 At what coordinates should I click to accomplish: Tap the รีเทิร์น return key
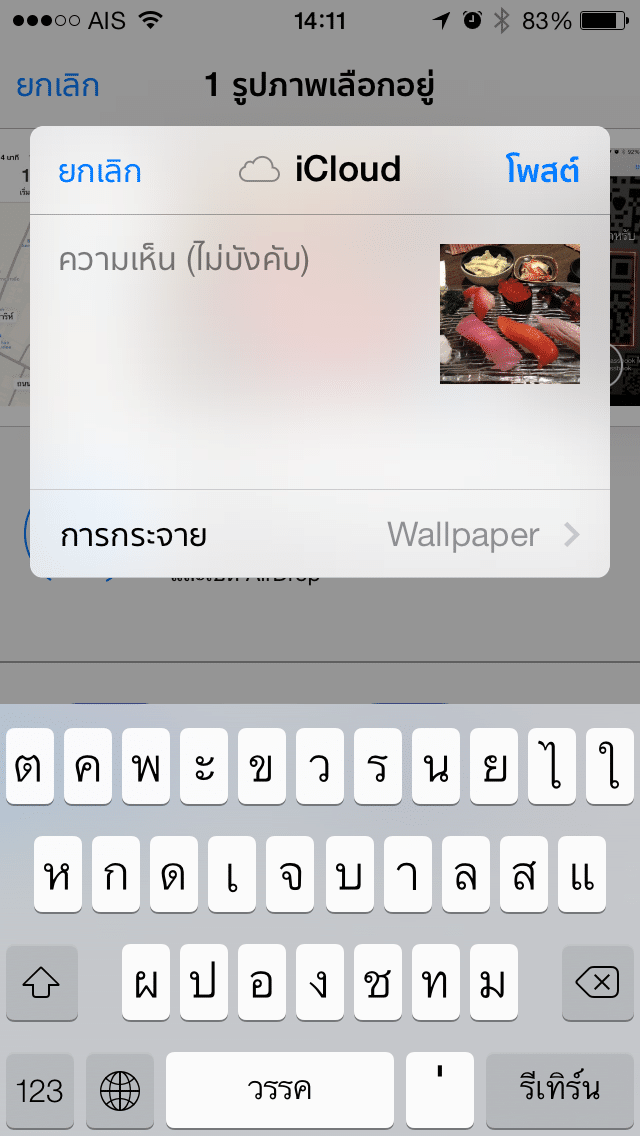click(560, 1090)
